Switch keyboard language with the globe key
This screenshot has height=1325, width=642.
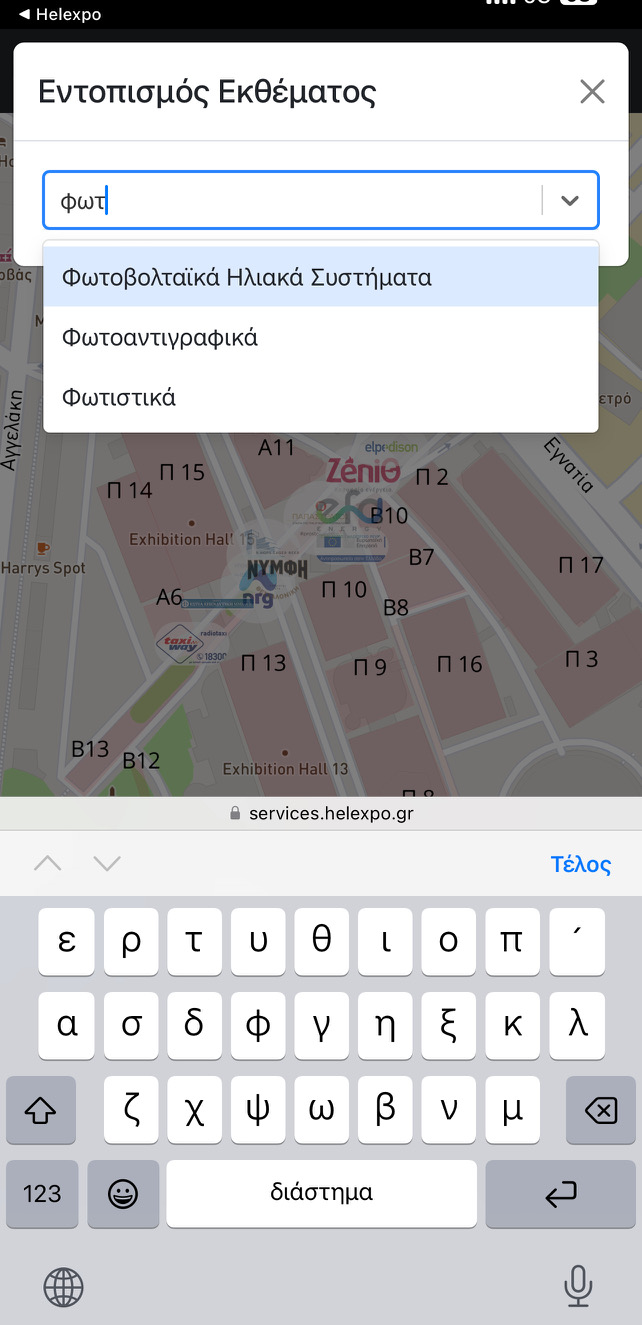click(64, 1288)
